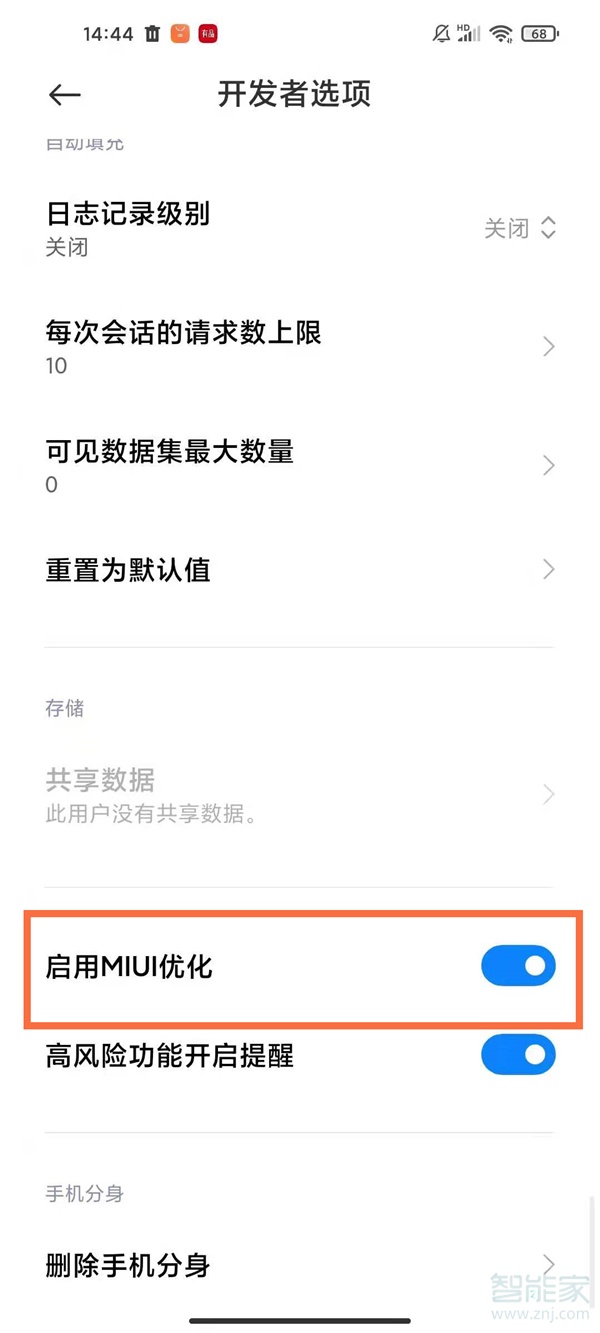Open 每次会话的请求数上限 setting
Image resolution: width=600 pixels, height=1333 pixels.
tap(300, 347)
